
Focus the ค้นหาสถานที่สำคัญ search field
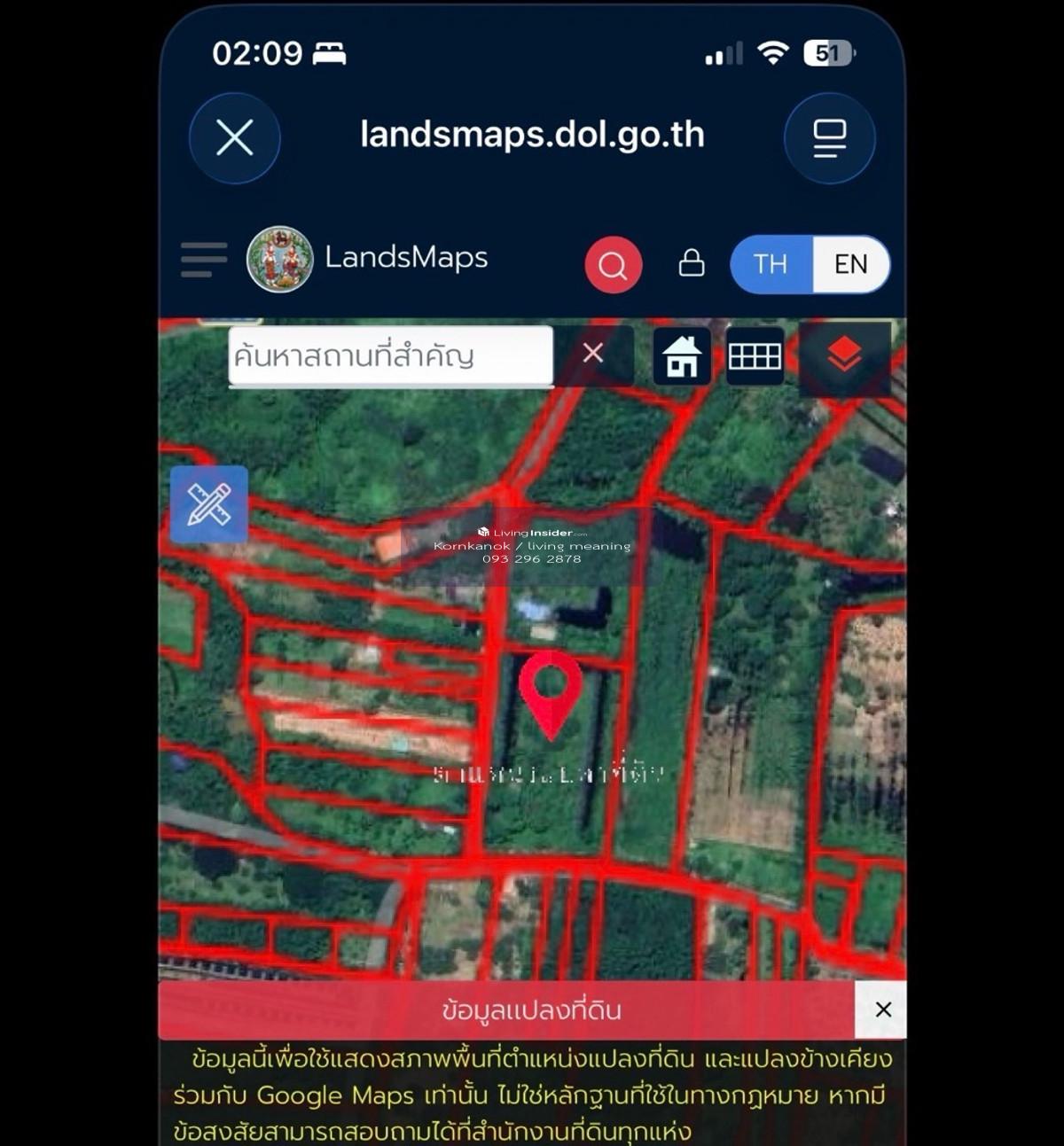click(390, 355)
